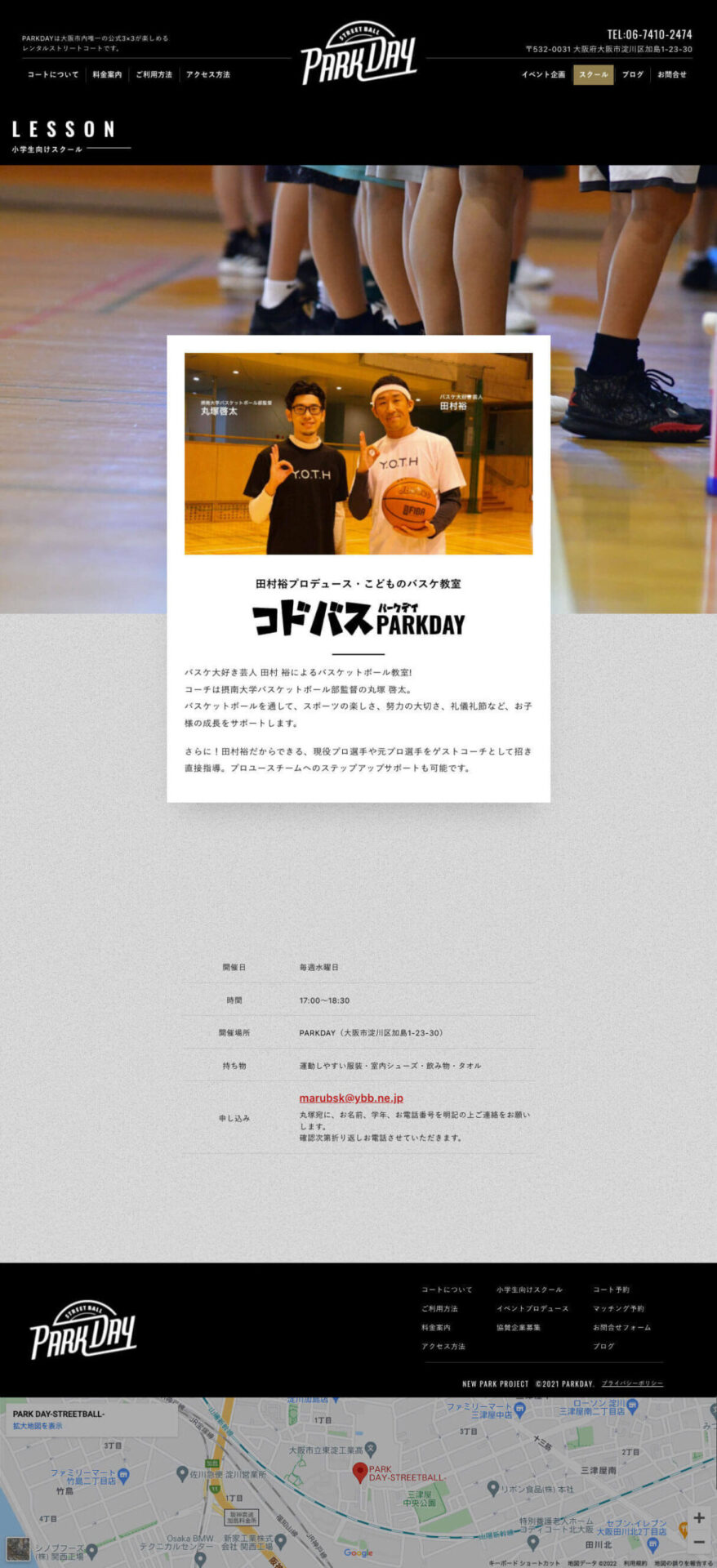Open the イベント企画 page
The image size is (717, 1568).
(543, 74)
